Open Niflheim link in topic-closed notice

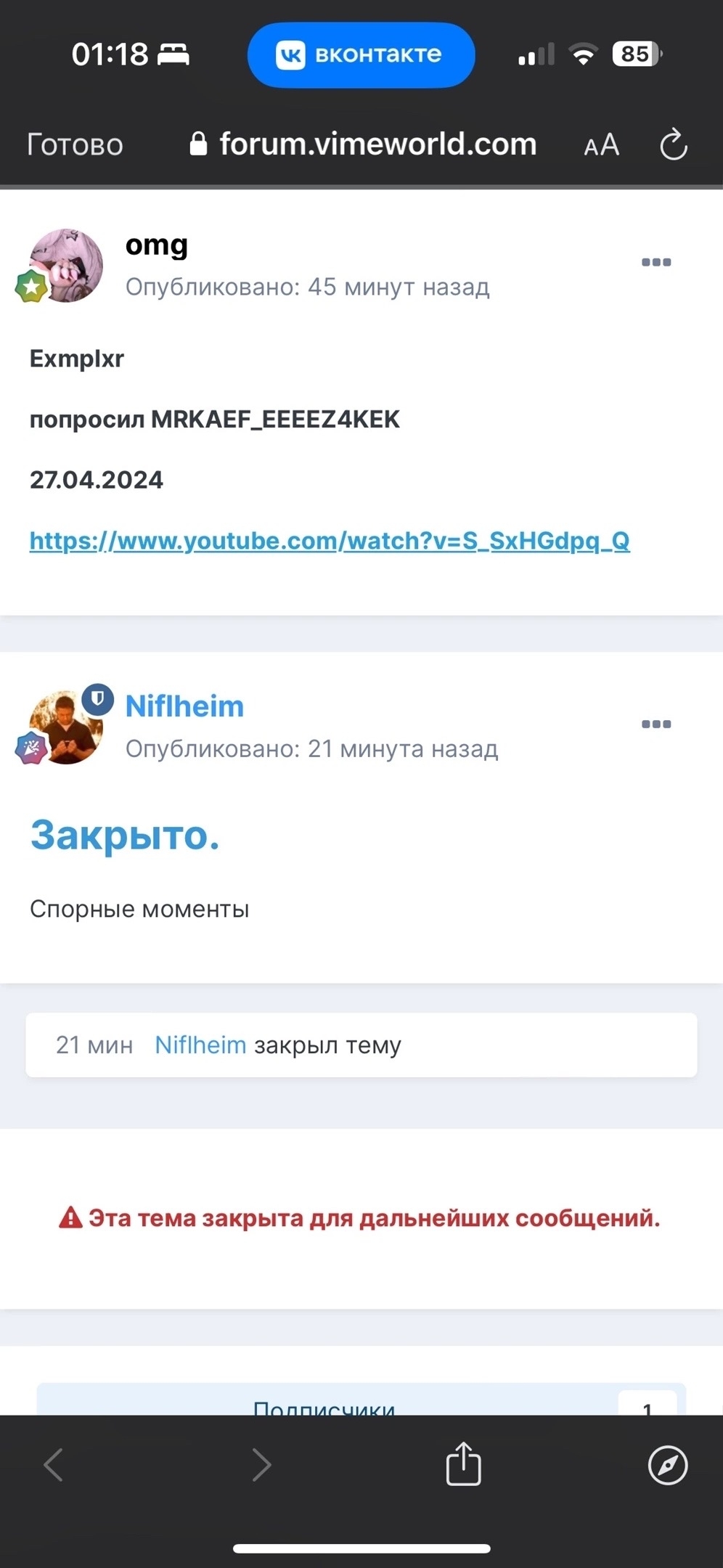tap(200, 1045)
